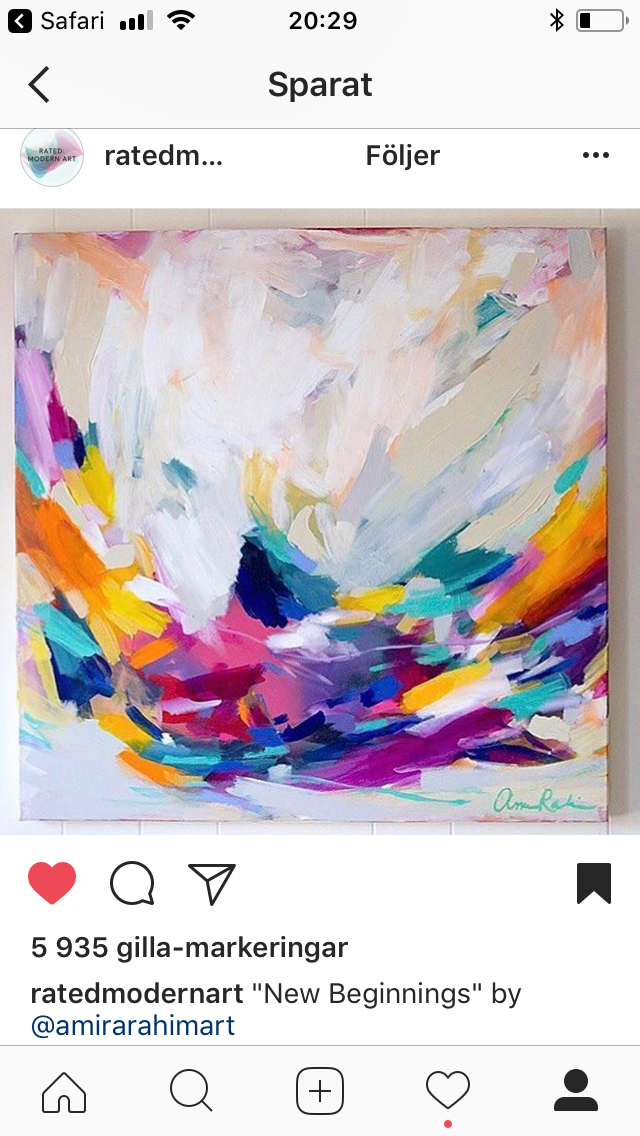Viewport: 640px width, 1136px height.
Task: Open the @amirarahimart mention link
Action: point(133,1025)
